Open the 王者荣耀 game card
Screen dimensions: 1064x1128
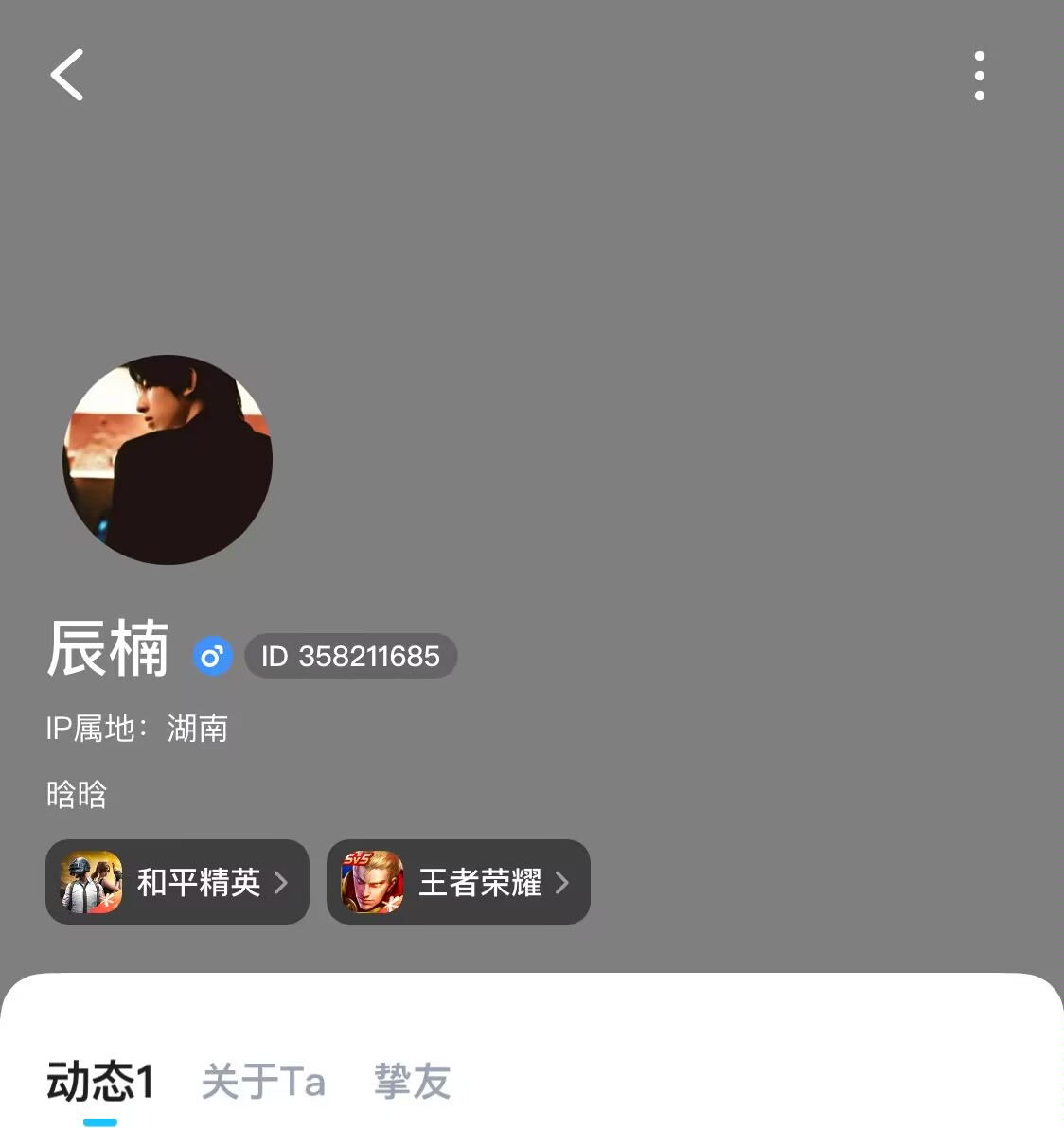[458, 882]
